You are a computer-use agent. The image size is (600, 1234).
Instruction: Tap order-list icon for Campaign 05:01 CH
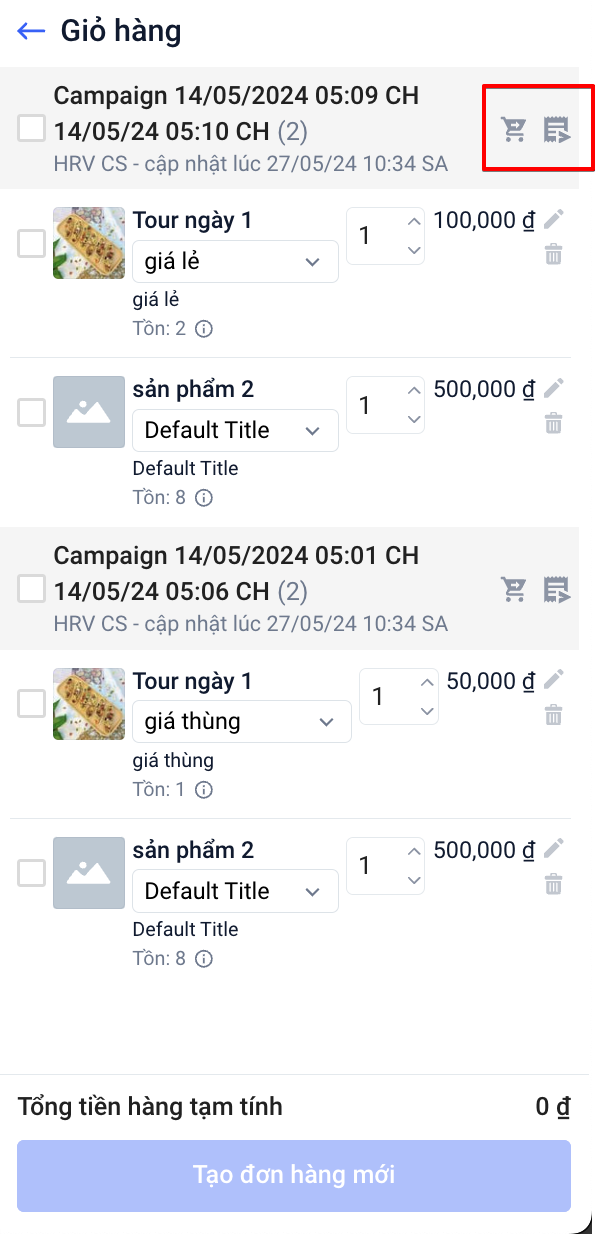pyautogui.click(x=557, y=590)
